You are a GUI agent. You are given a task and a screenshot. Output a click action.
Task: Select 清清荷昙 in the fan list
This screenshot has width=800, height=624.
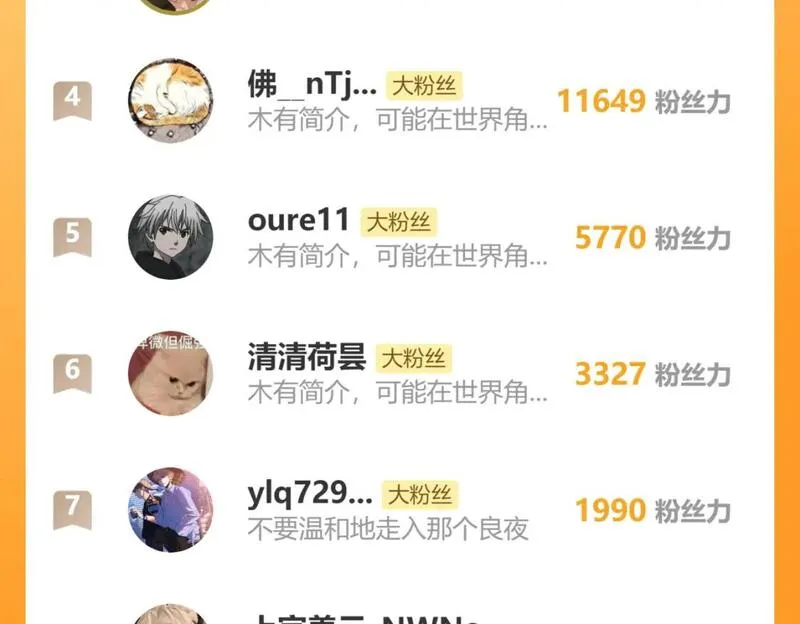pos(307,358)
